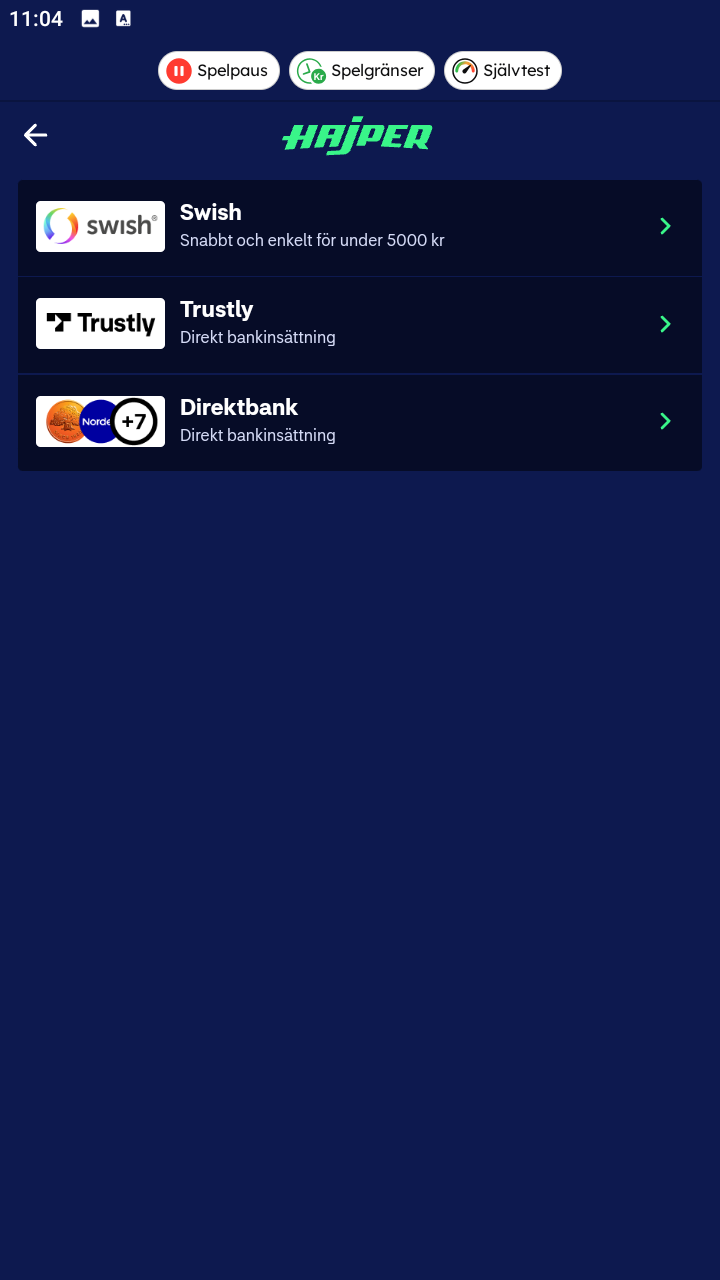The image size is (720, 1280).
Task: Open the Spelpaus button
Action: coord(219,71)
